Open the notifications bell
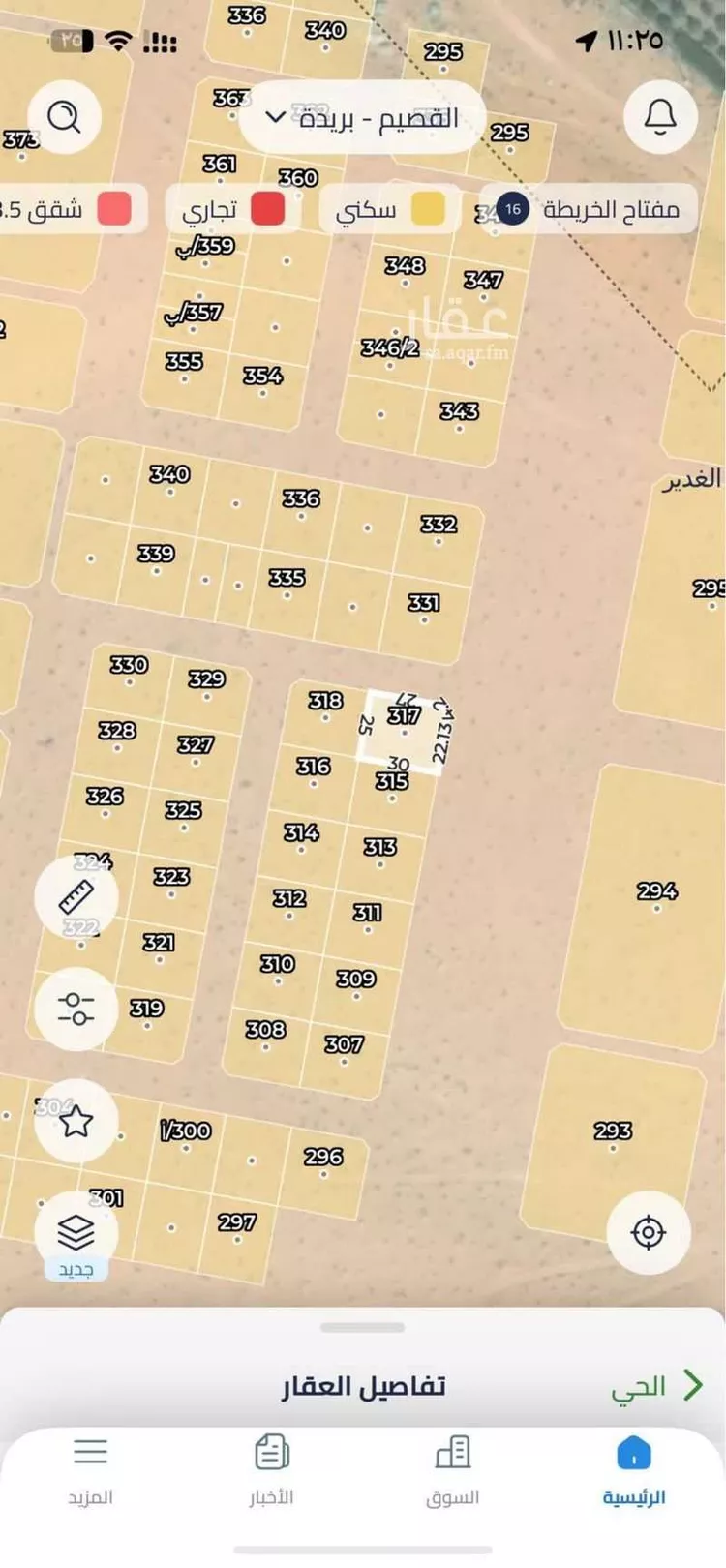This screenshot has height=1568, width=726. point(660,118)
